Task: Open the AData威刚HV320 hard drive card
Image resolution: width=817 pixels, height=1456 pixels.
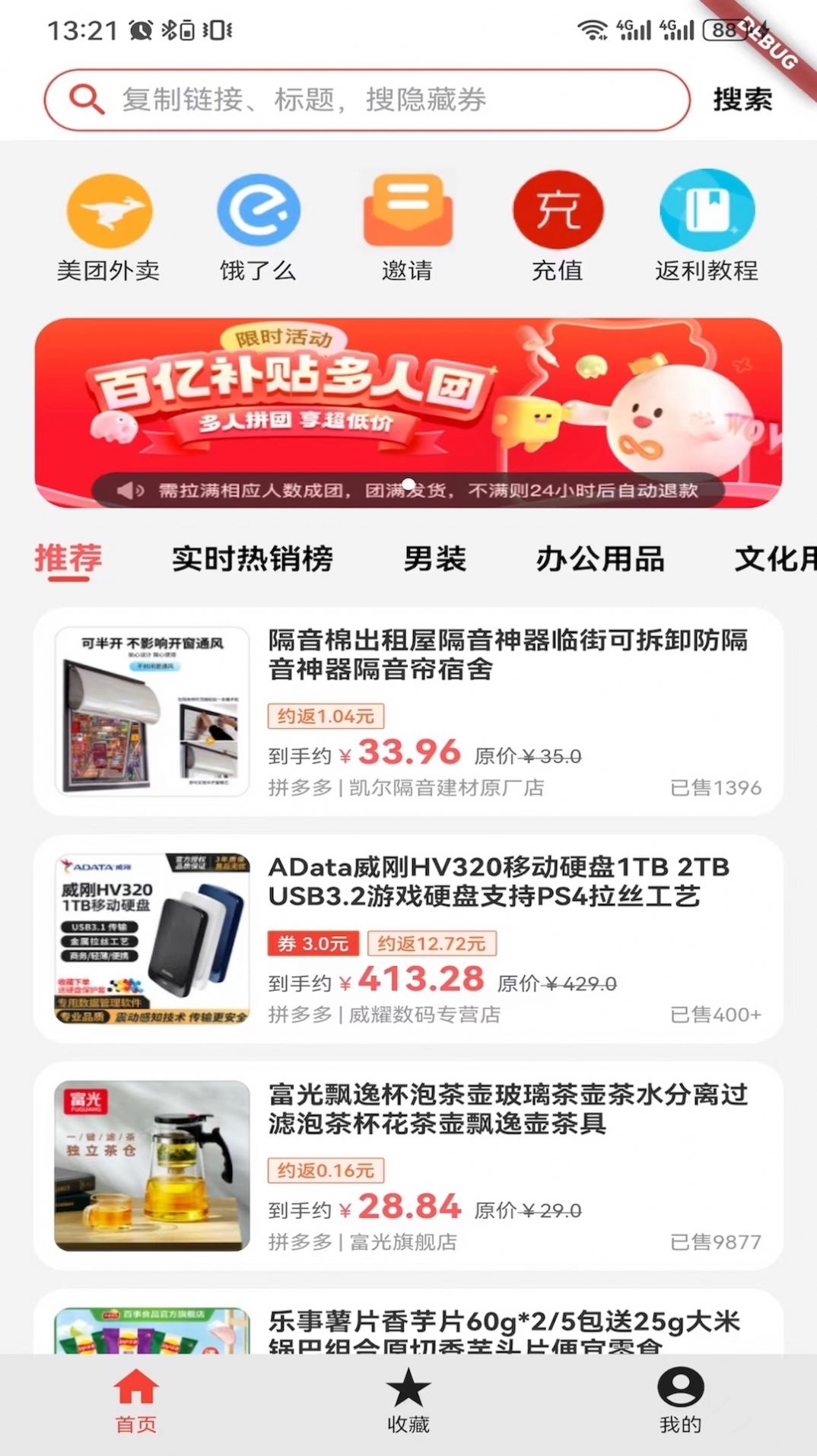Action: click(x=408, y=939)
